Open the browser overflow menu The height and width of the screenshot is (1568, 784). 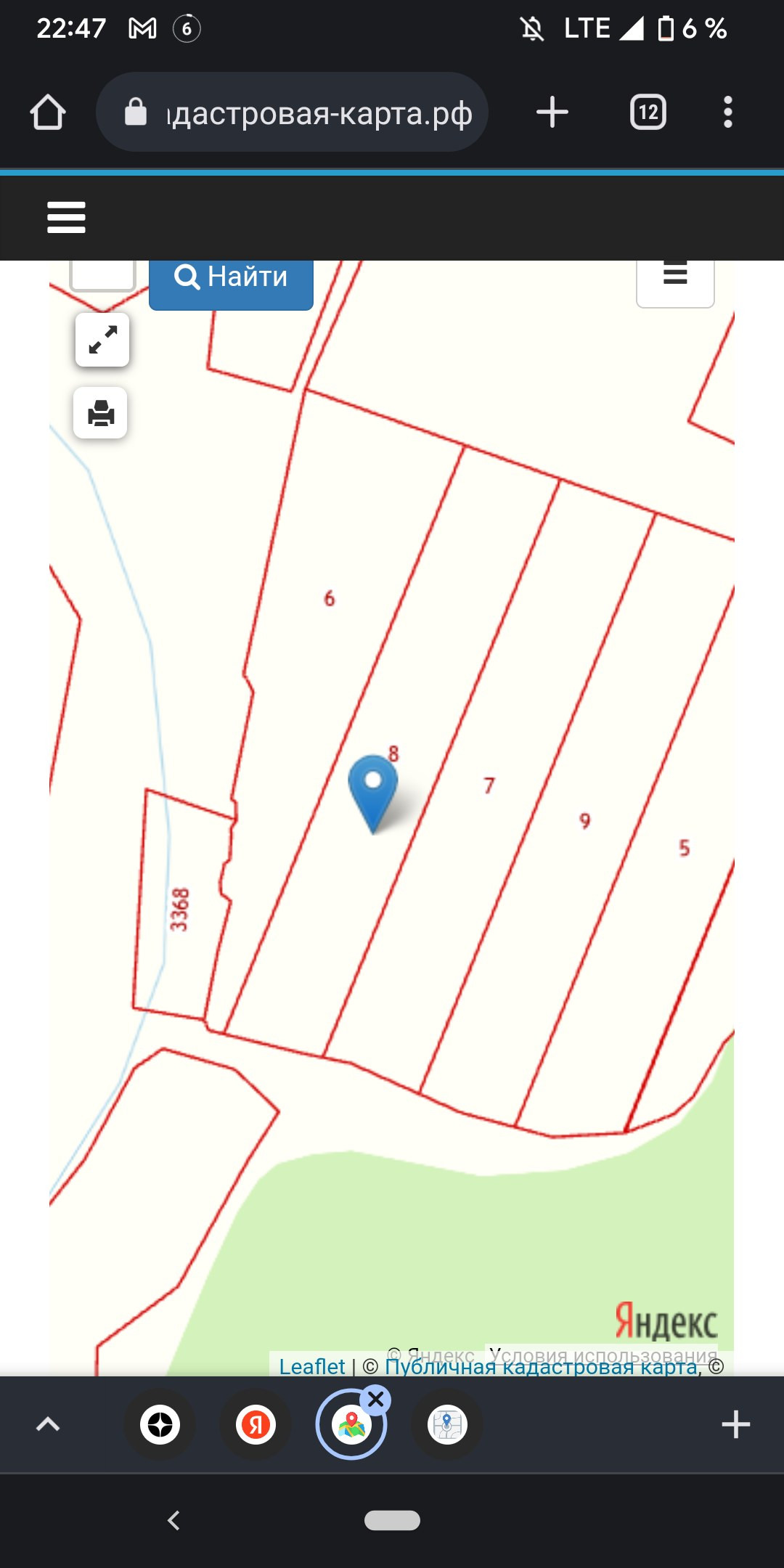tap(727, 113)
